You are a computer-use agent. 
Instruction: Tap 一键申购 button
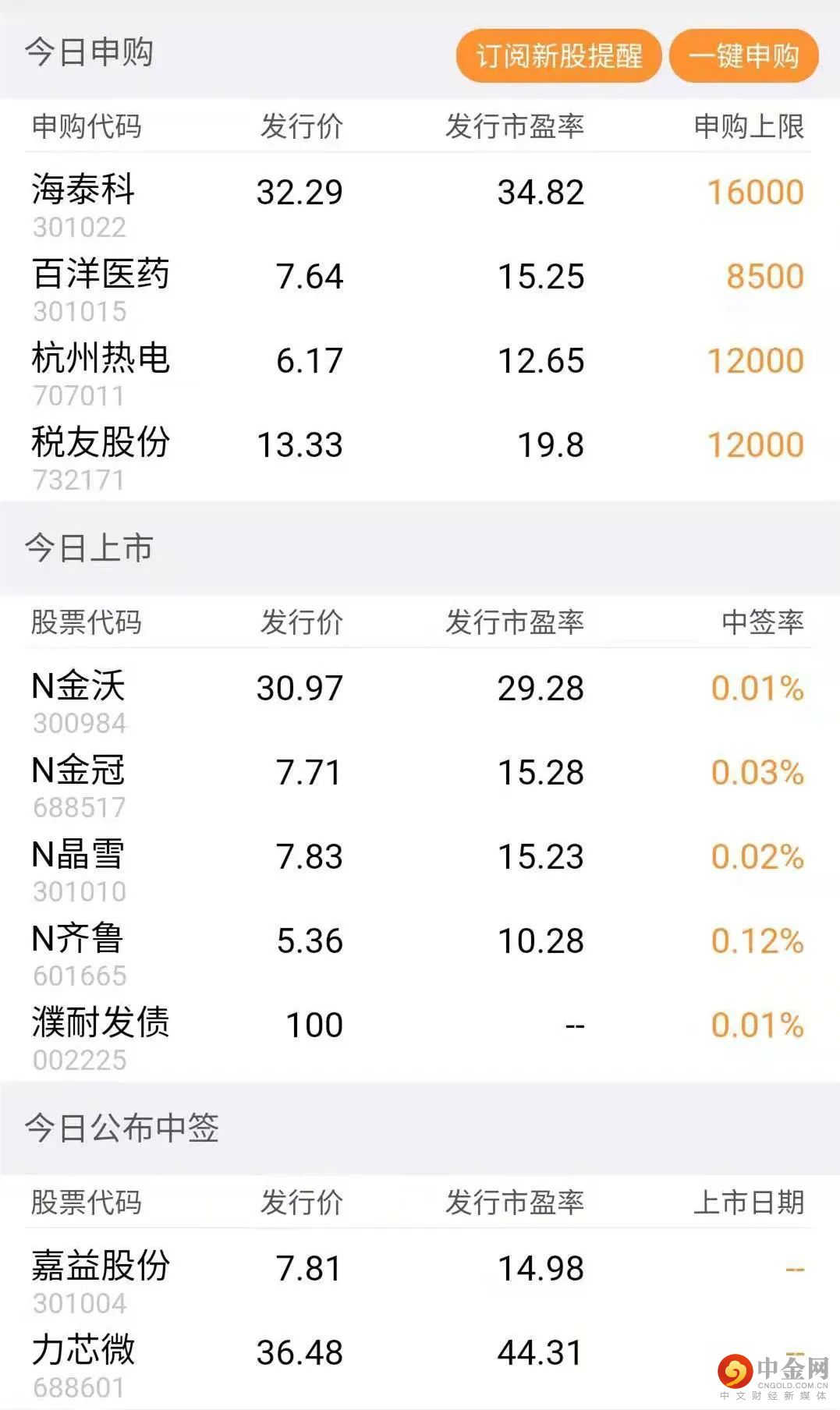click(x=743, y=55)
